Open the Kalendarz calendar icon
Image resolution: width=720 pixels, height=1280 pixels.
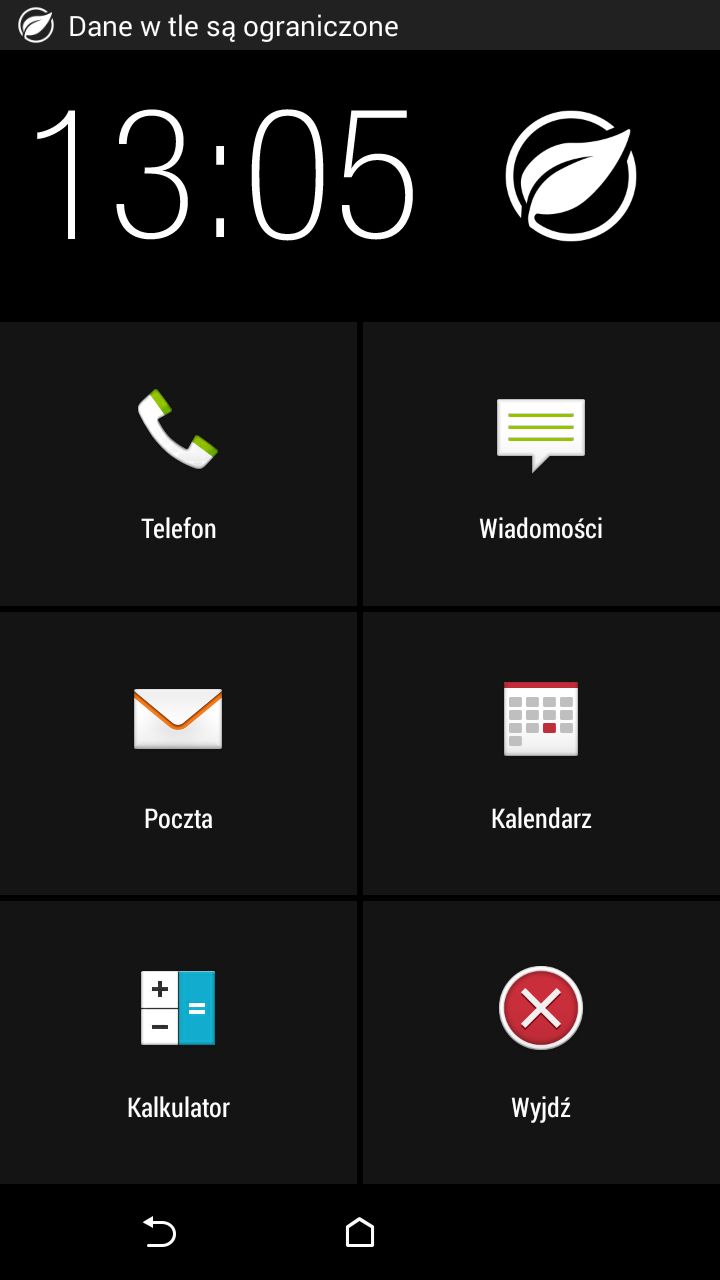pyautogui.click(x=540, y=718)
